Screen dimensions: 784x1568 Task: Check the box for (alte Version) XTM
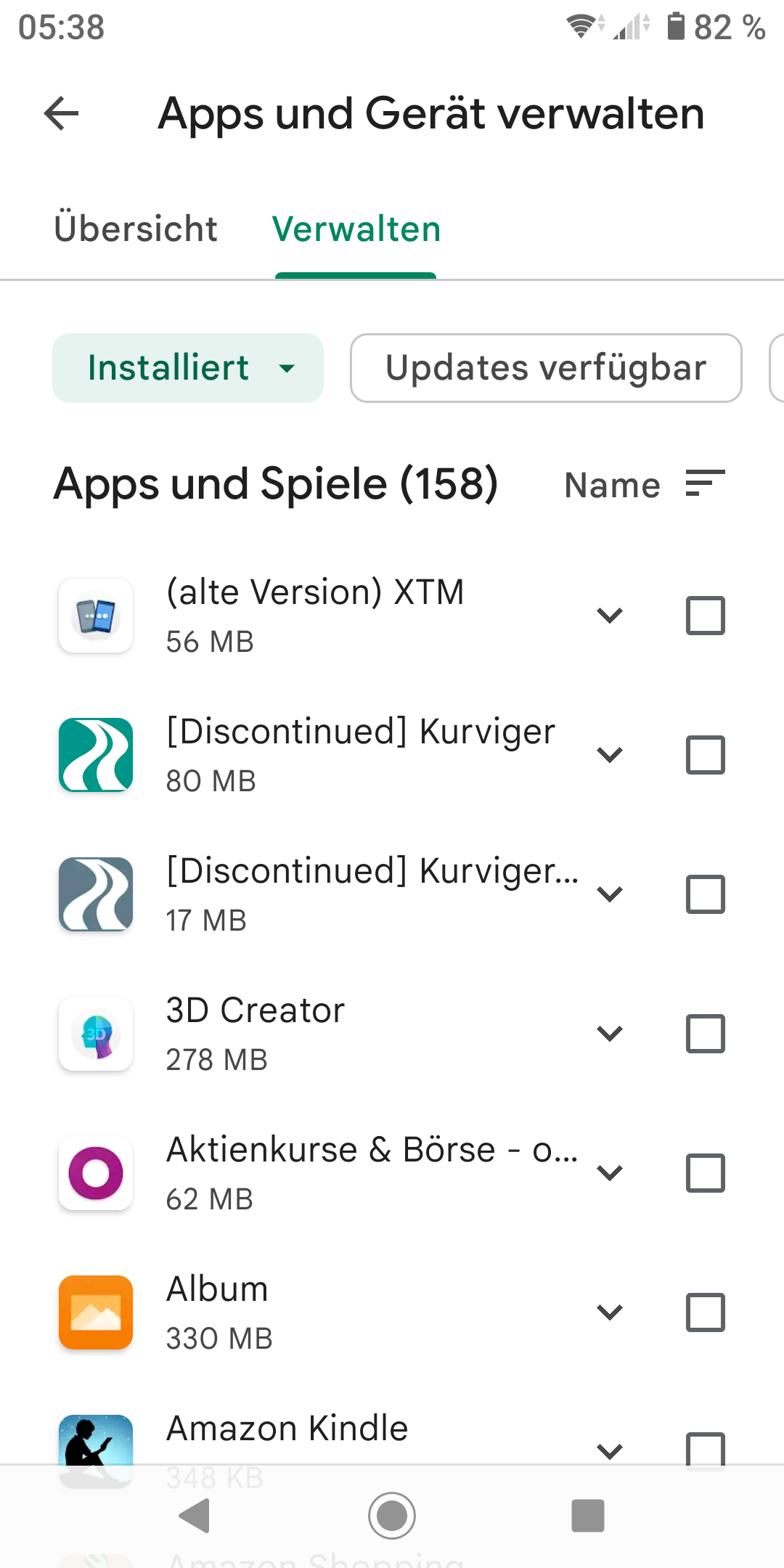(x=706, y=616)
